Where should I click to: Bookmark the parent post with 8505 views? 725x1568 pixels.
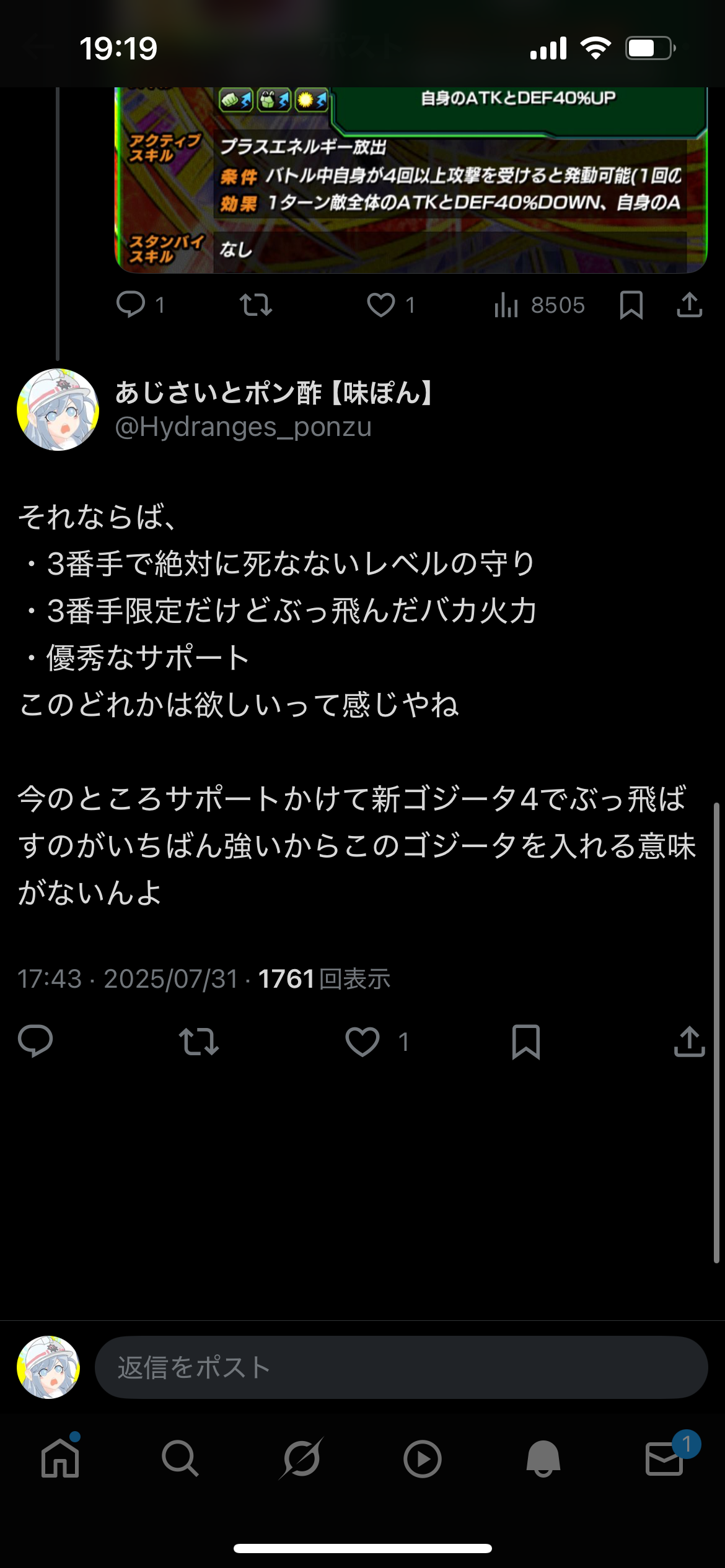[631, 305]
